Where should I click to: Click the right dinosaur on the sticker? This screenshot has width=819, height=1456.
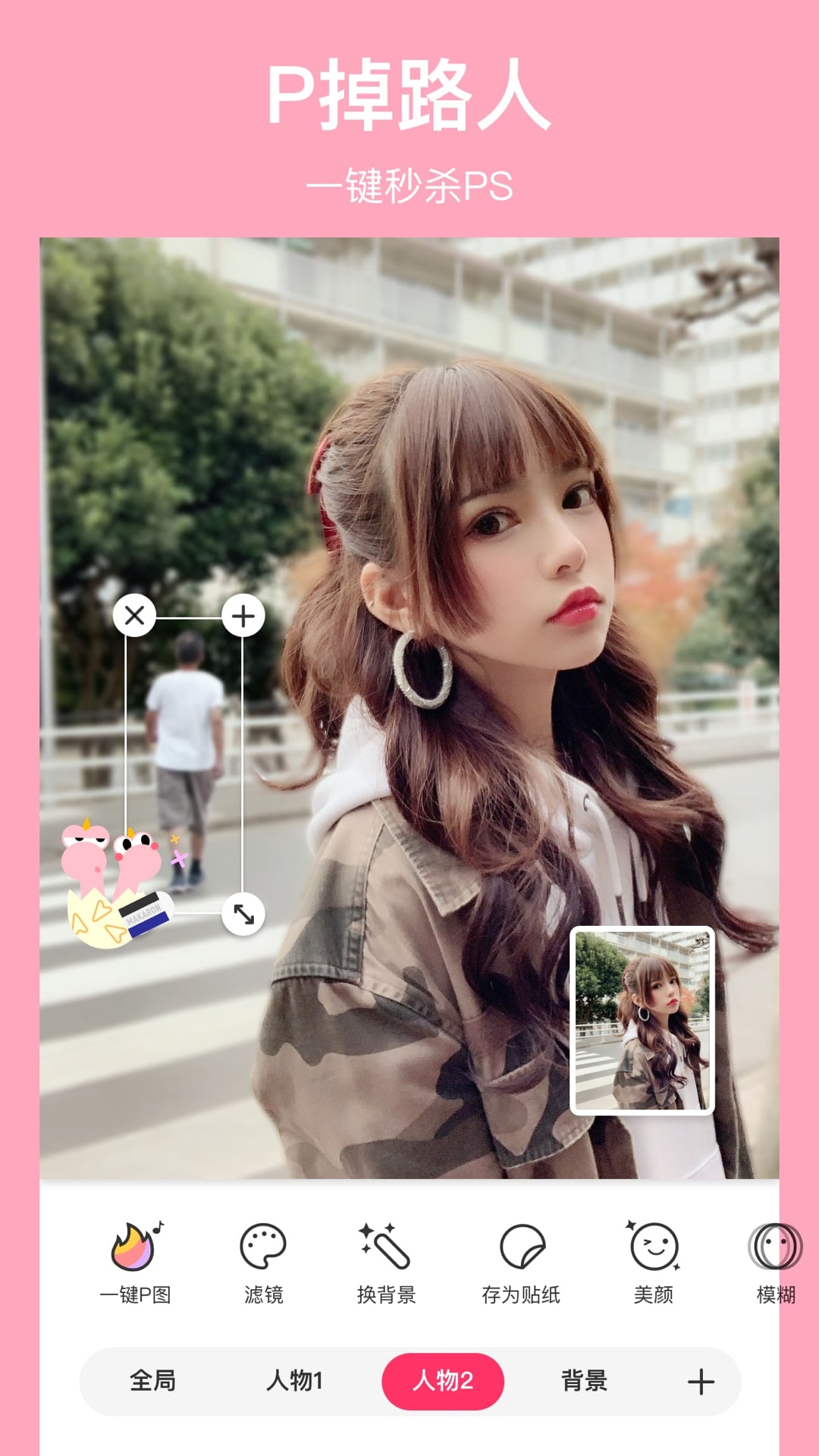point(136,849)
